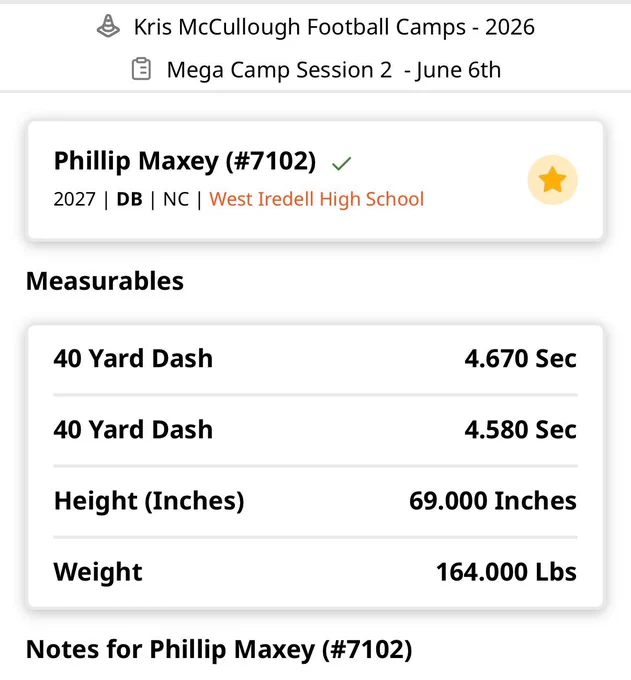The height and width of the screenshot is (680, 631).
Task: Open the West Iredell High School link
Action: coord(317,199)
